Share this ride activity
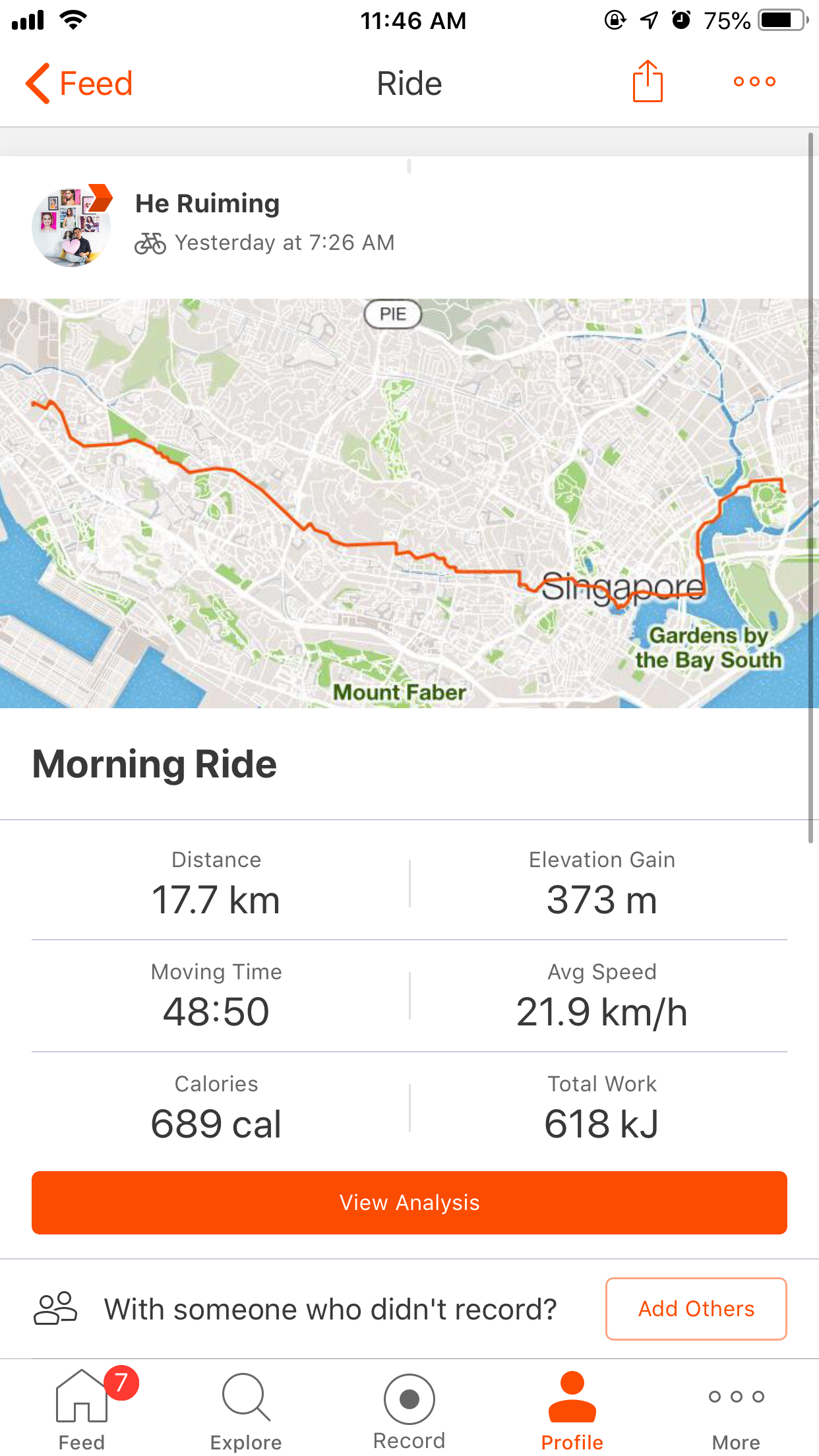Screen dimensions: 819x1456 click(648, 82)
